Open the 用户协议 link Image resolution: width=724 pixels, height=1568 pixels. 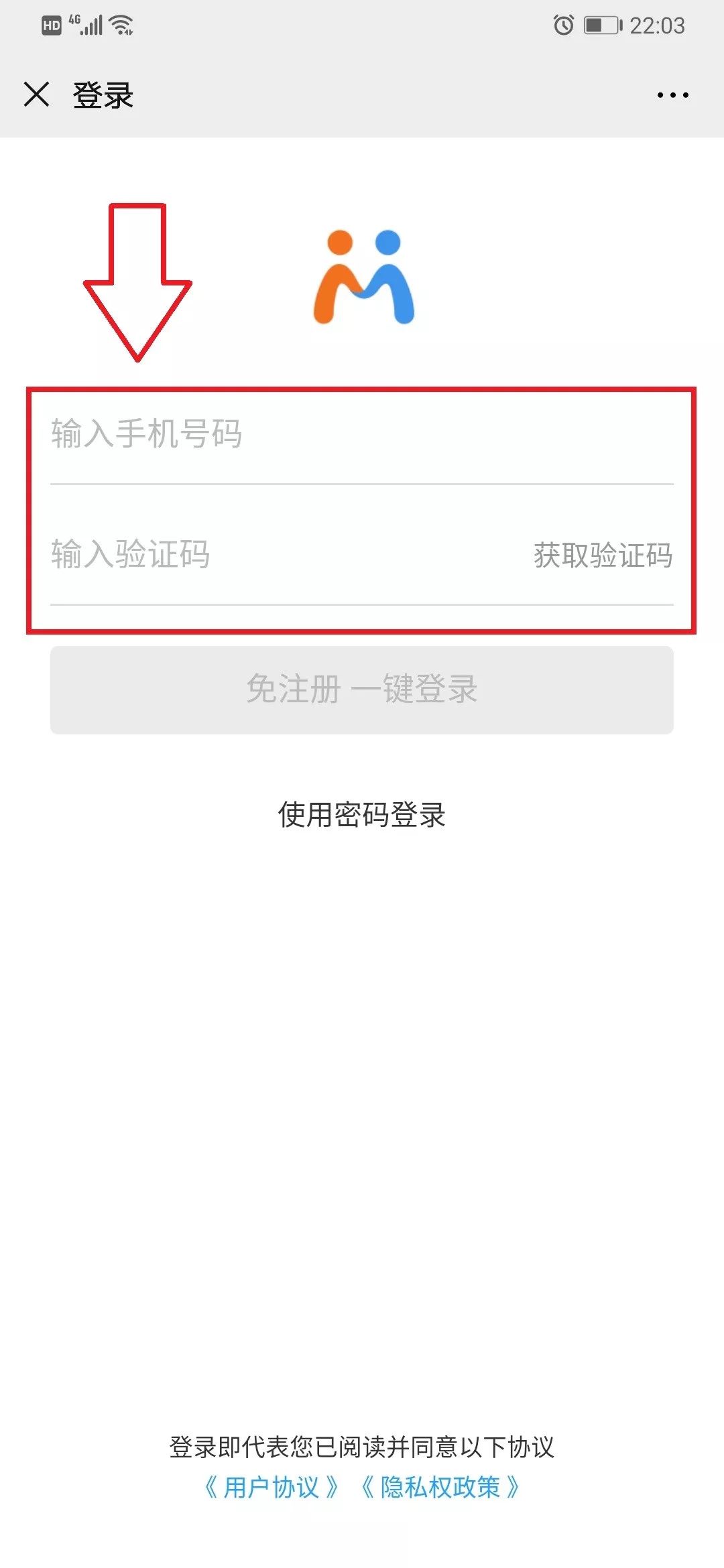[271, 1487]
